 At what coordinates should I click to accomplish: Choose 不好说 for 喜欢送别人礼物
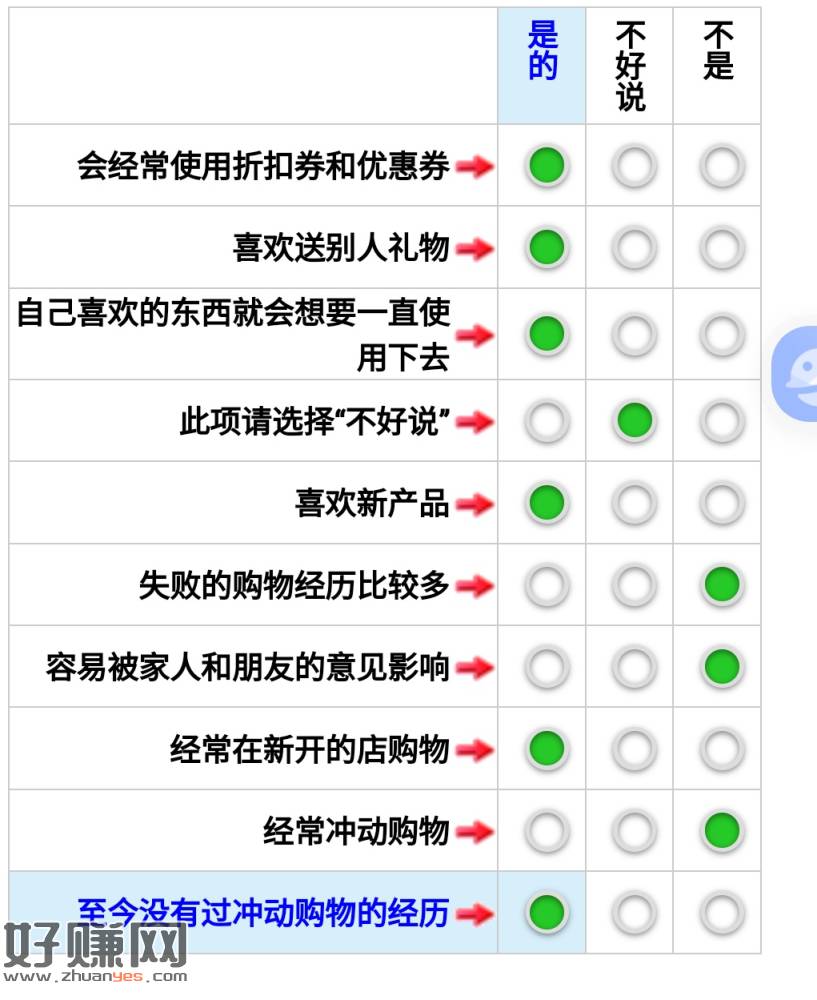[x=634, y=248]
